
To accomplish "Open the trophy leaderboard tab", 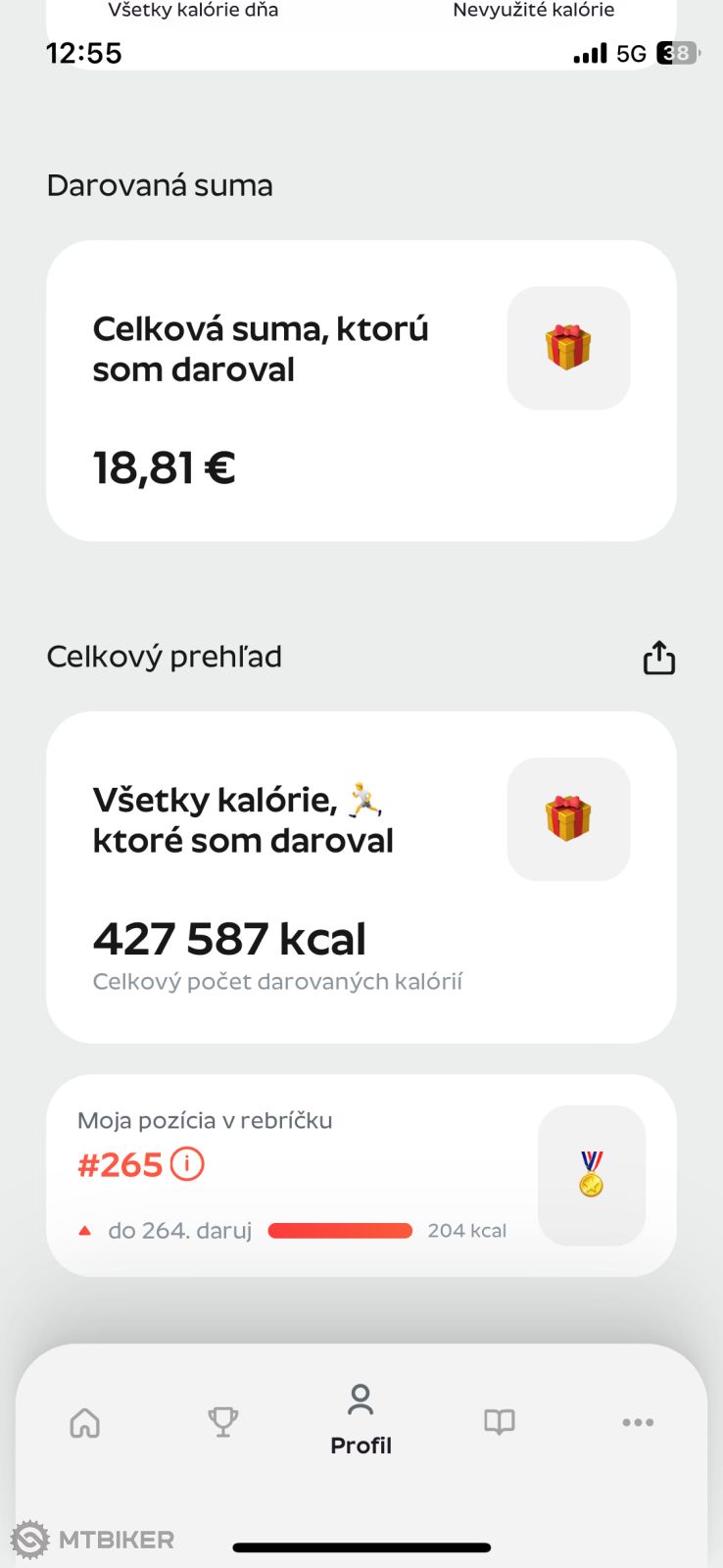I will 223,1422.
